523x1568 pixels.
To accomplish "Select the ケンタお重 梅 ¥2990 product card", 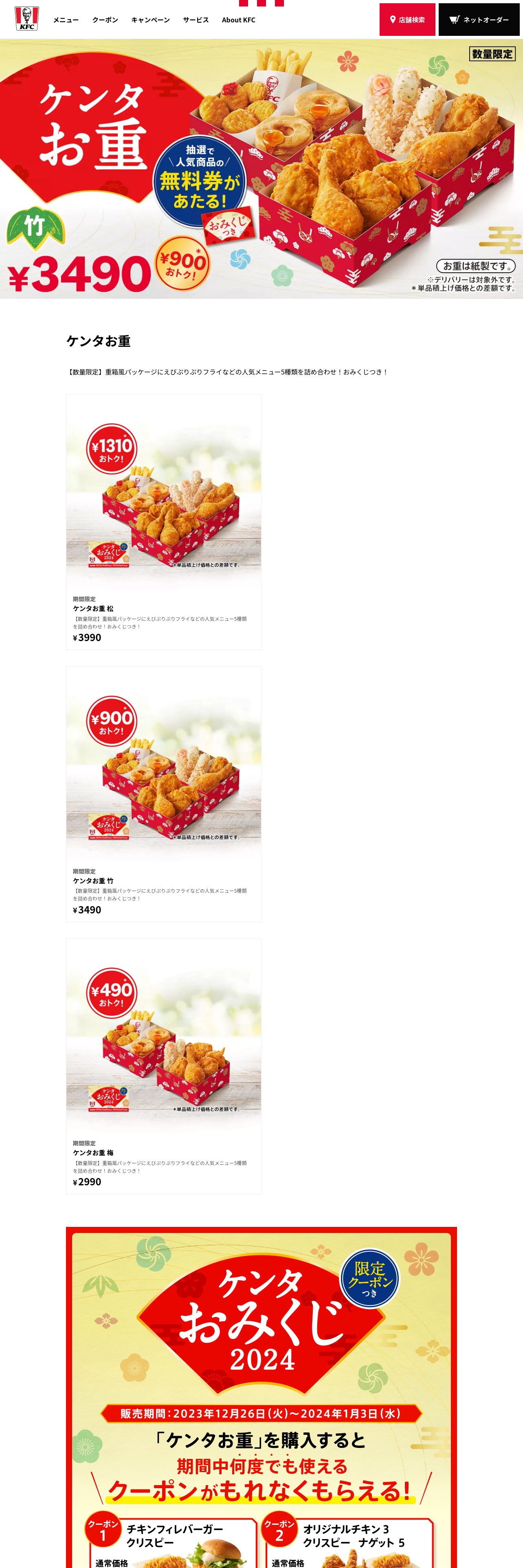I will (x=163, y=1066).
